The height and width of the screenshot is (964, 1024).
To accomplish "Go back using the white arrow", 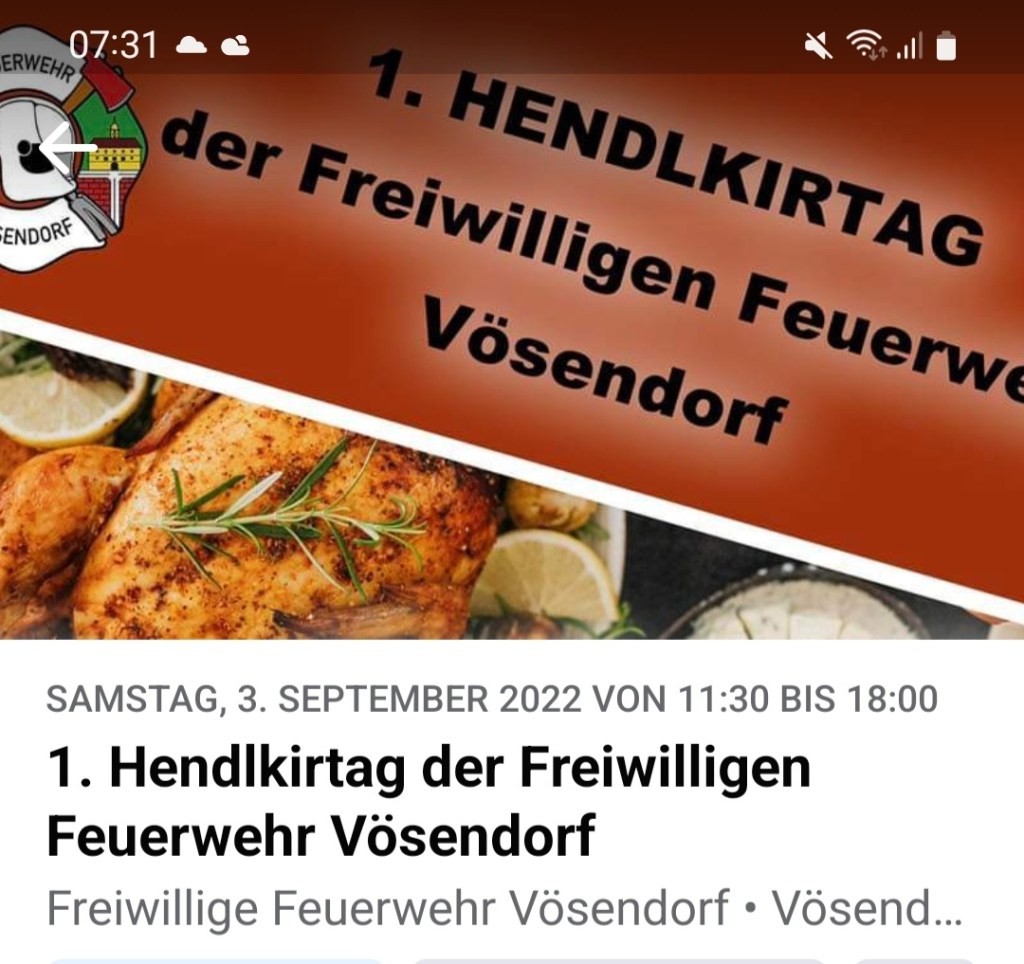I will [66, 148].
